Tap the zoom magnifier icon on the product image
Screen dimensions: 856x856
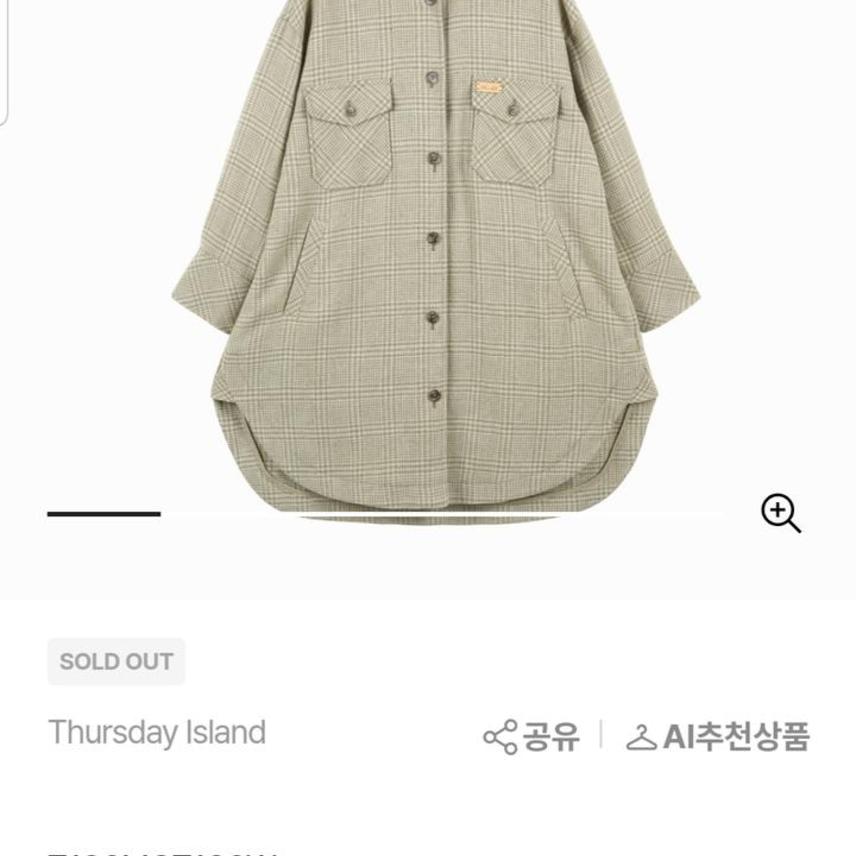pos(780,513)
